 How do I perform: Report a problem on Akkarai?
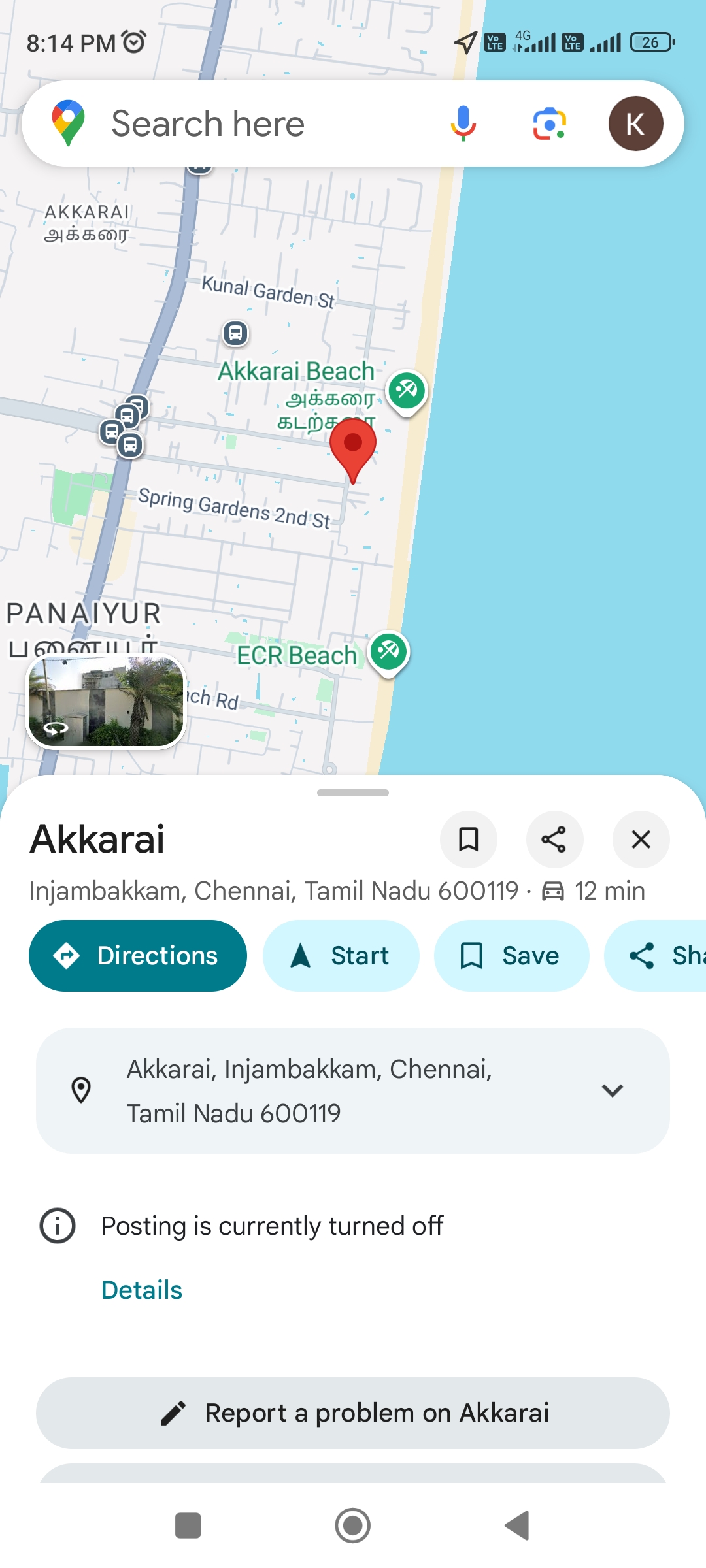353,1413
